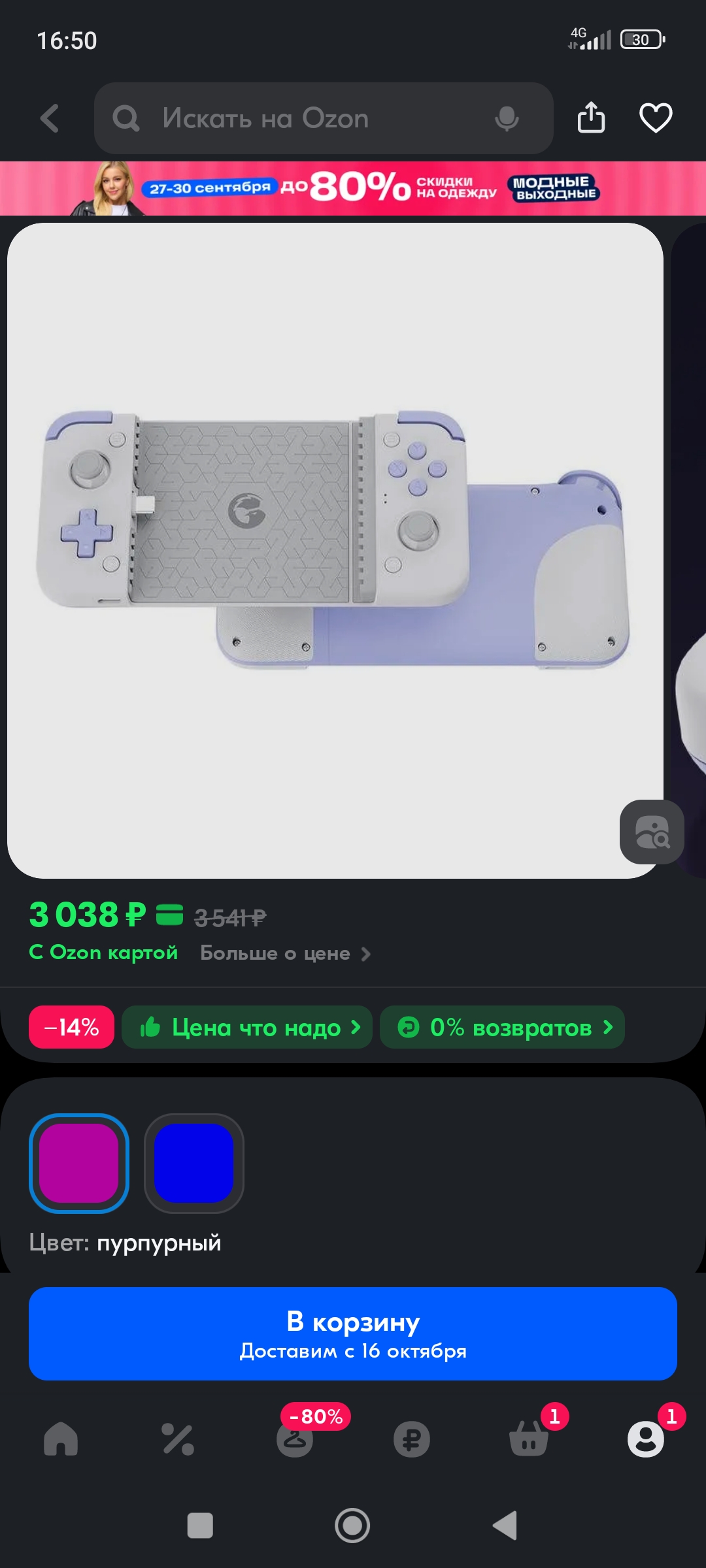Go back using the top arrow
706x1568 pixels.
[x=50, y=118]
